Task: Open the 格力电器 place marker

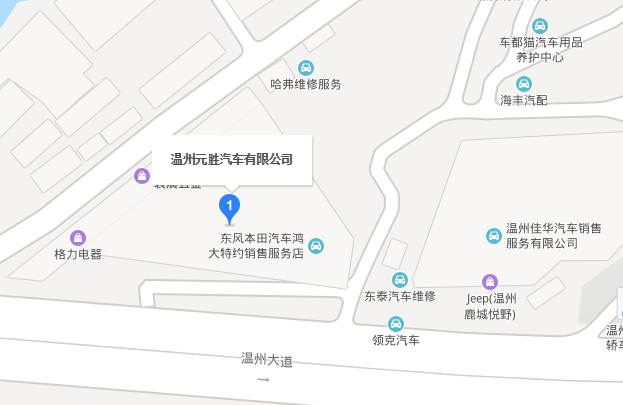Action: (x=78, y=237)
